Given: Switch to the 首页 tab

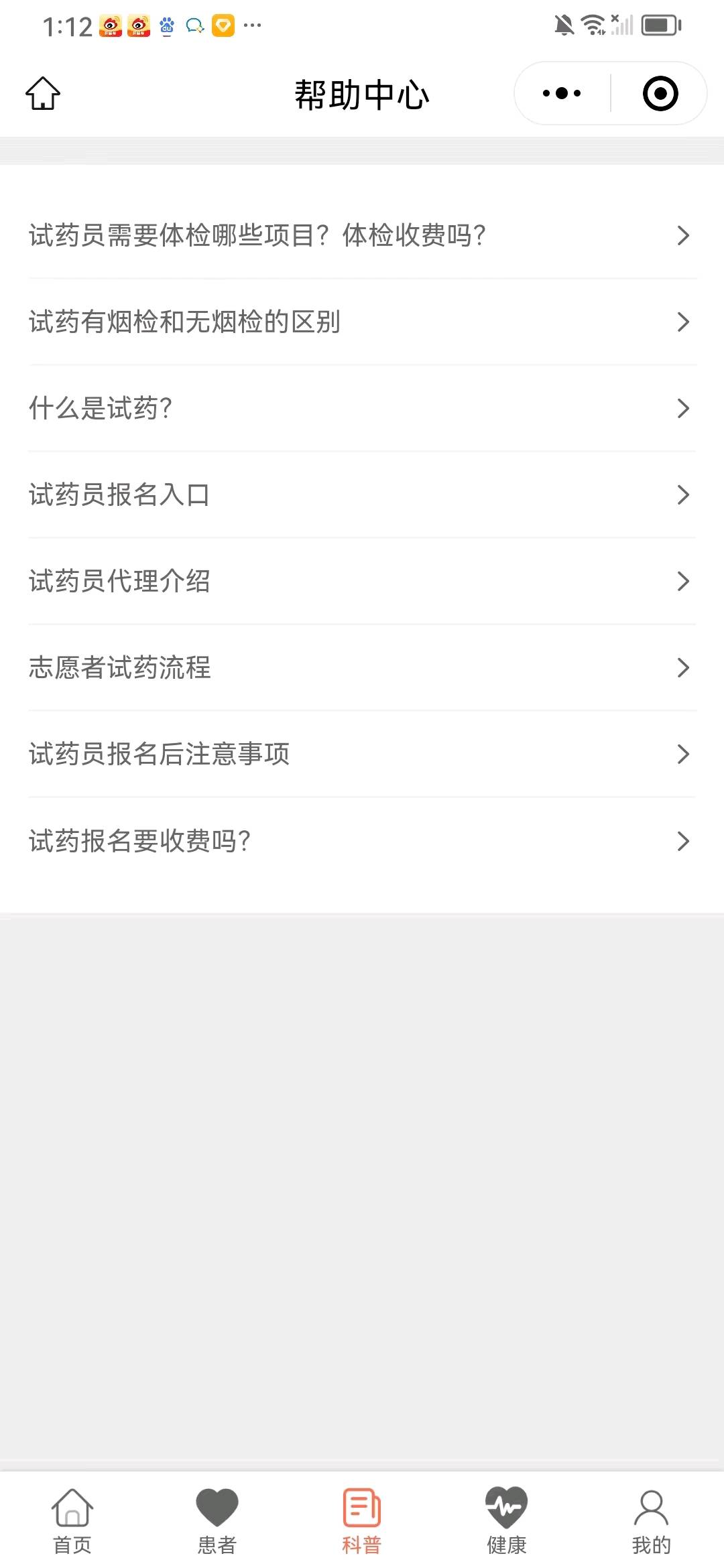Looking at the screenshot, I should (72, 1521).
